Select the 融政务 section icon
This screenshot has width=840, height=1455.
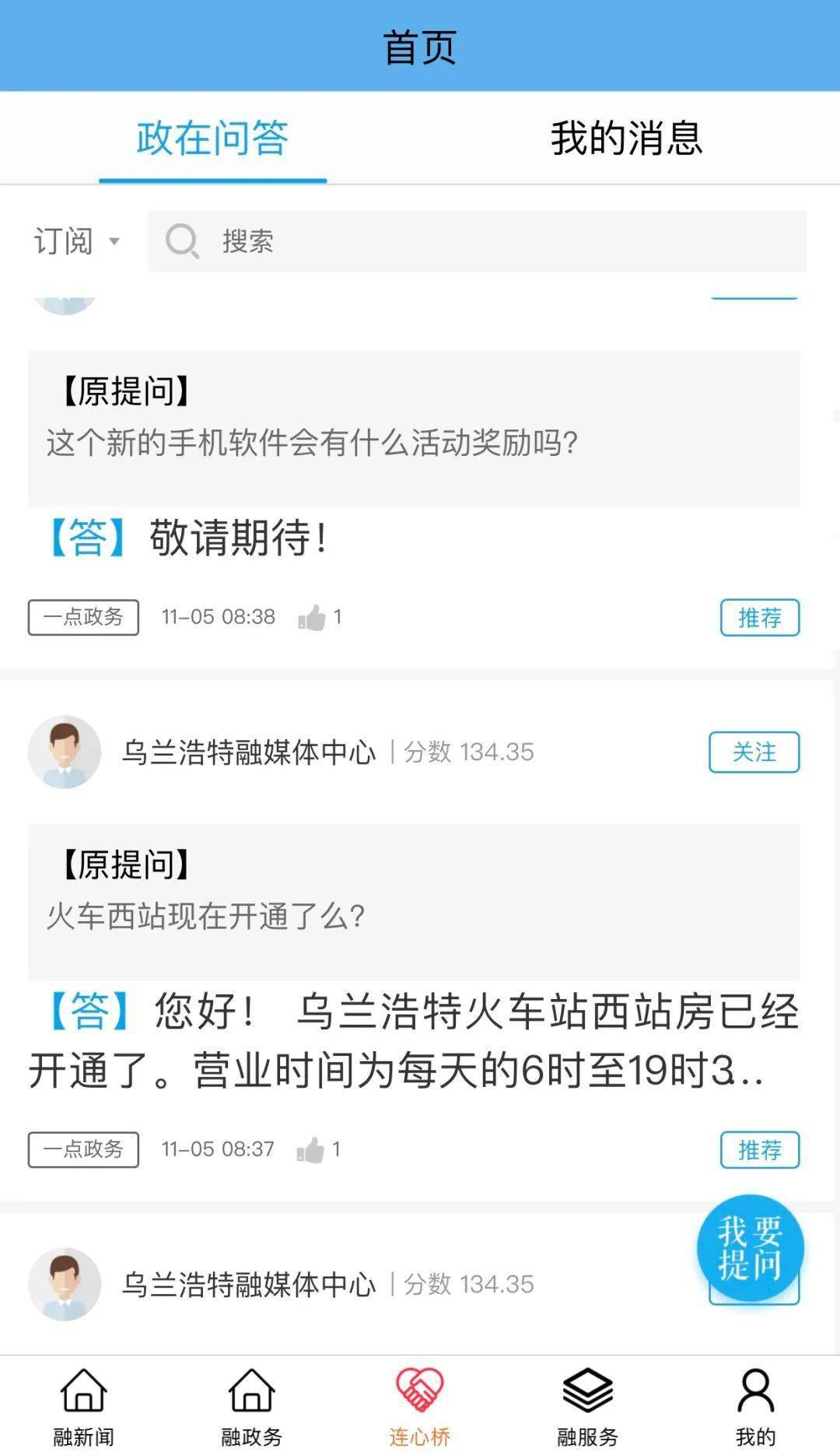pos(252,1401)
